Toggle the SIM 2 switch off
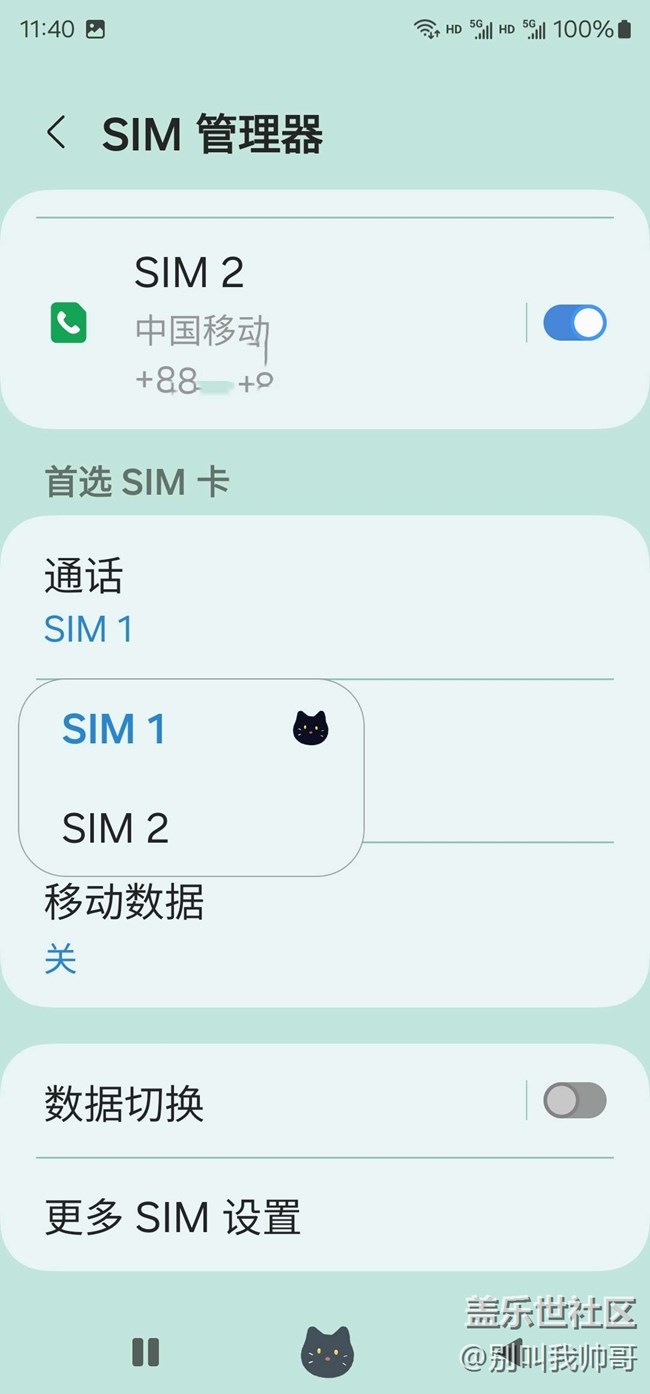The width and height of the screenshot is (650, 1394). coord(574,323)
